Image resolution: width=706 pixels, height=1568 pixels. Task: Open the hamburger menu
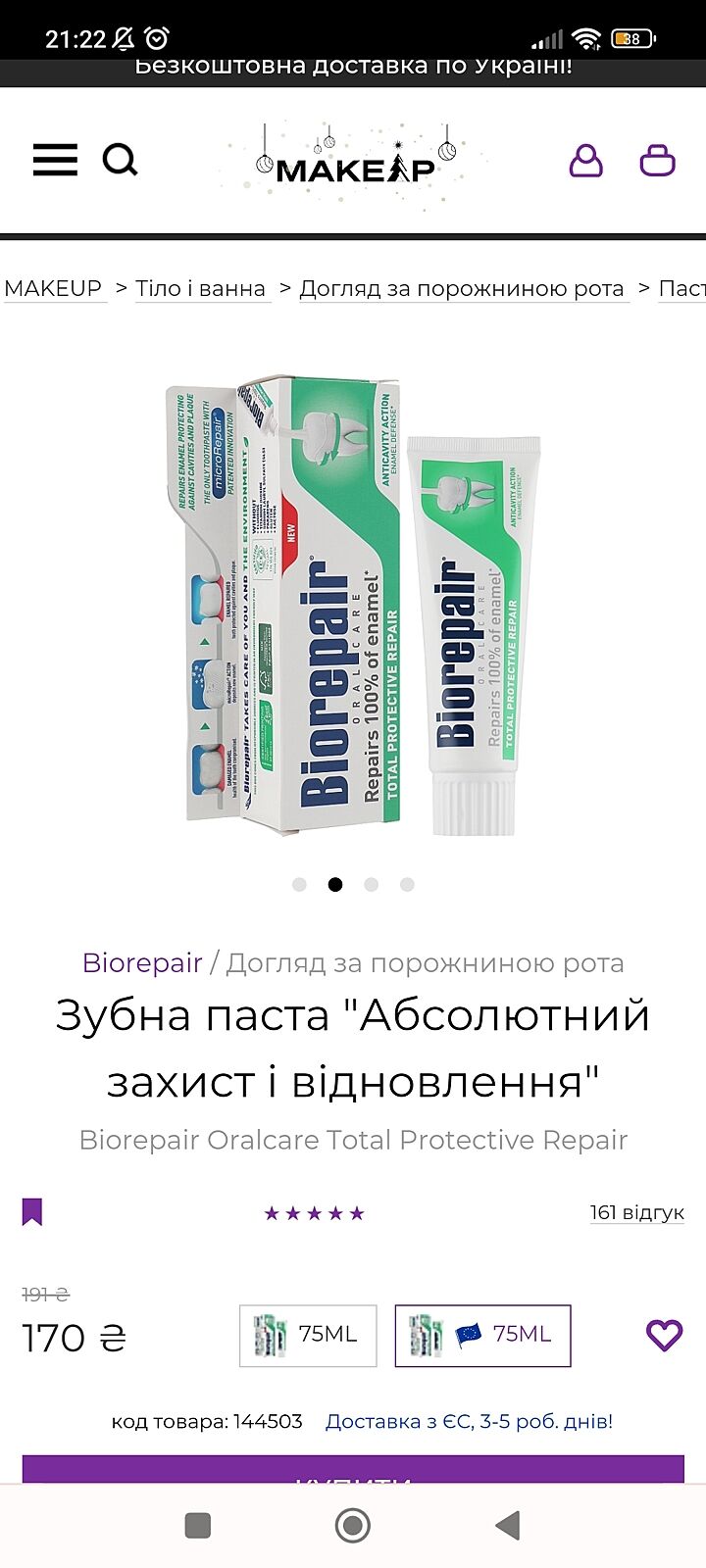coord(55,160)
